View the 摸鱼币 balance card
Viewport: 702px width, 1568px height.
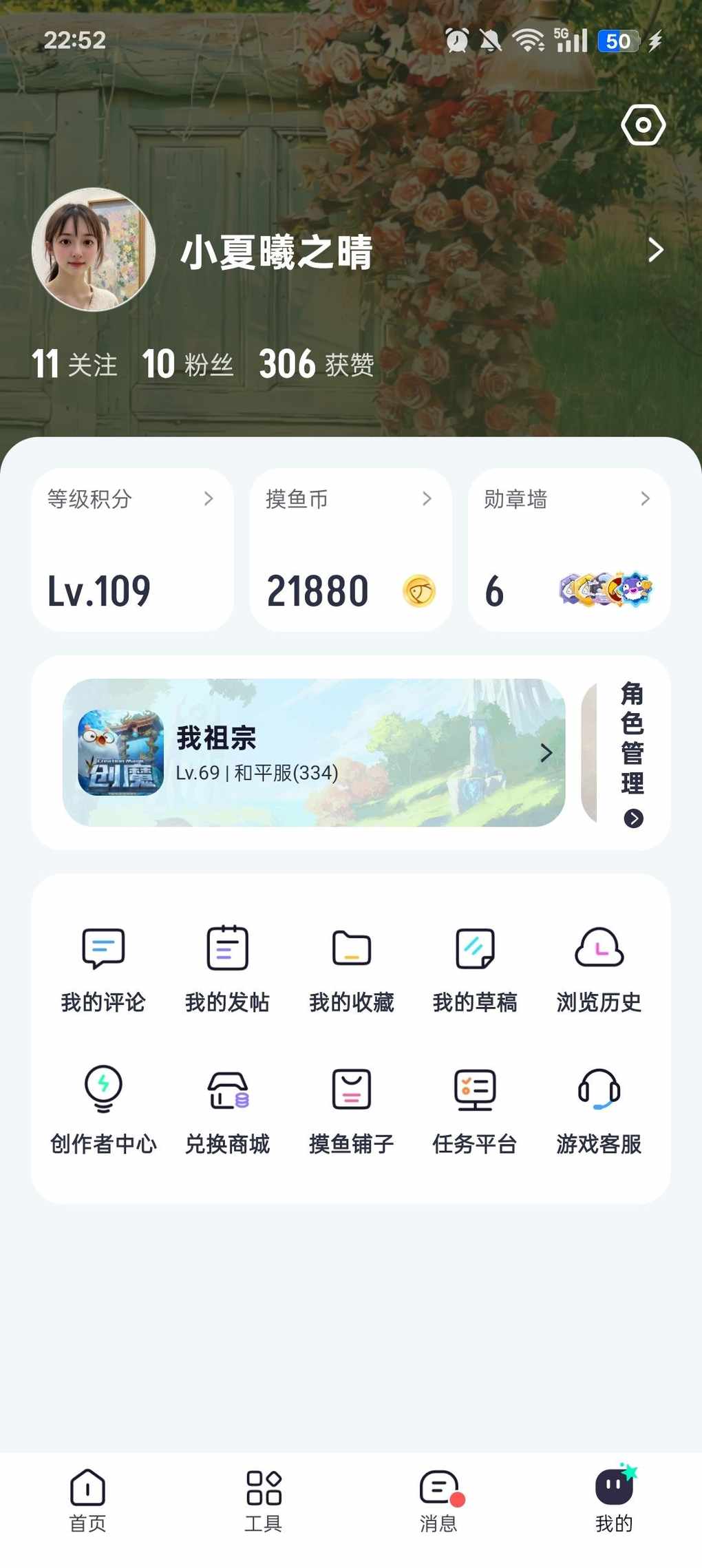coord(350,549)
